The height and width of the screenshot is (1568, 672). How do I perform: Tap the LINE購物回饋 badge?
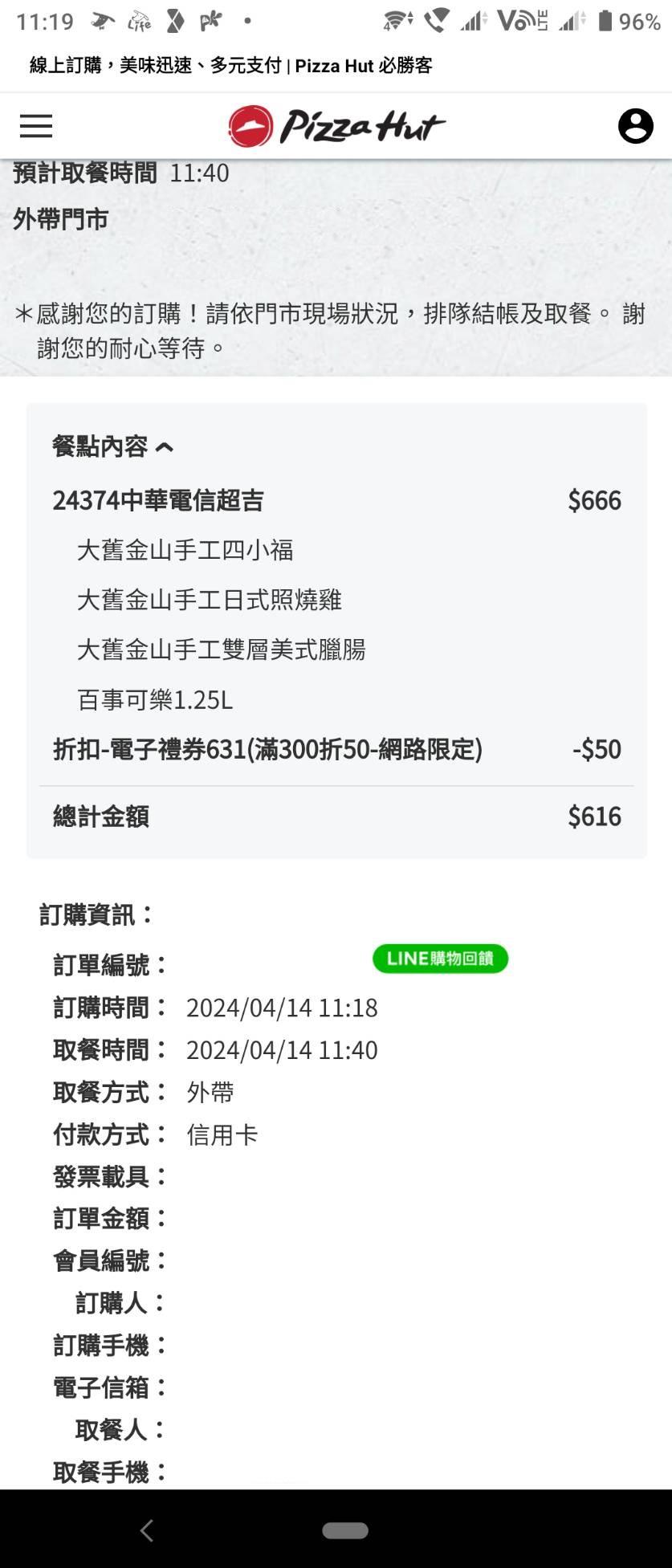click(x=440, y=959)
